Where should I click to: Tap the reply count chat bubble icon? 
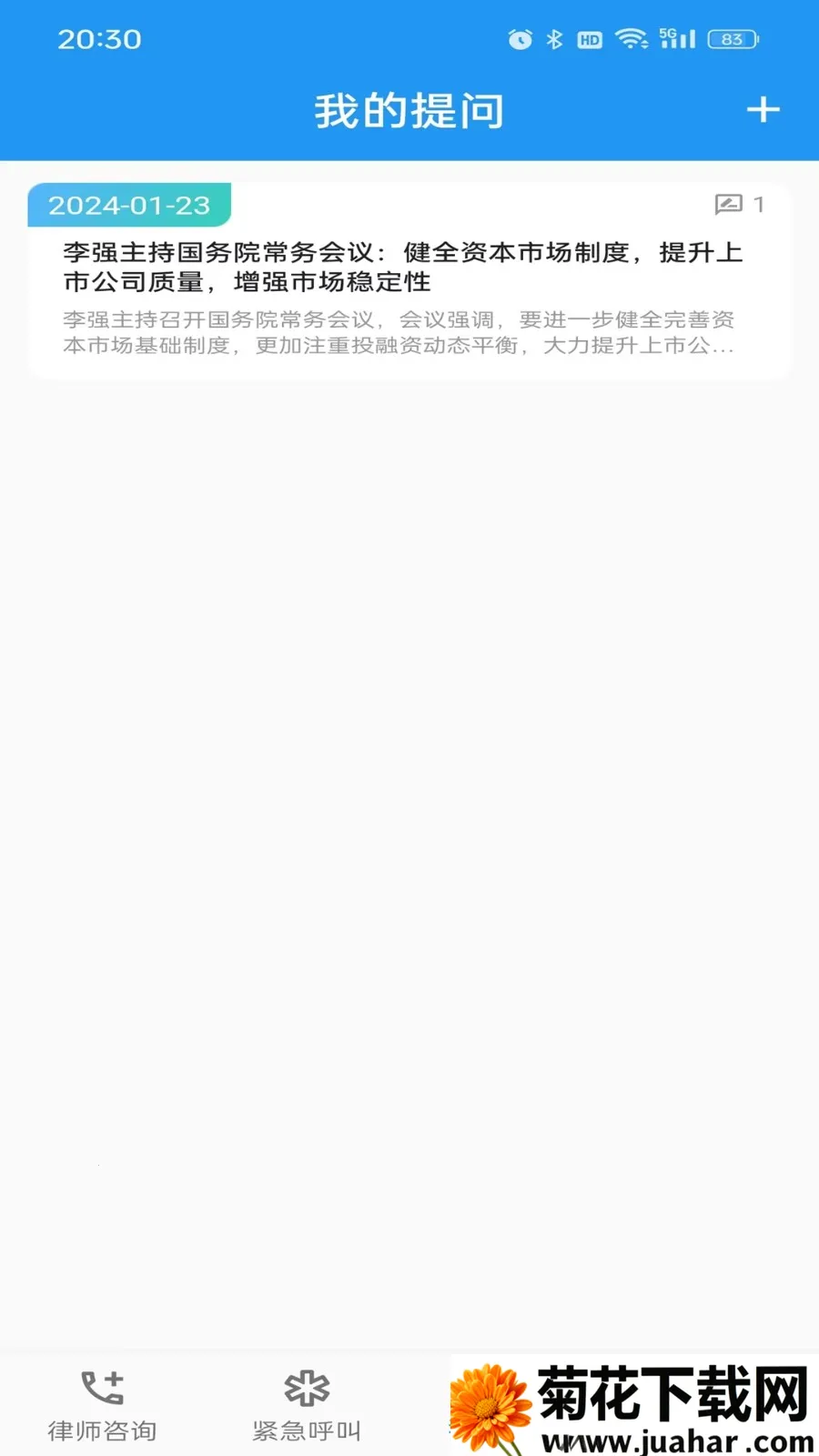click(731, 204)
